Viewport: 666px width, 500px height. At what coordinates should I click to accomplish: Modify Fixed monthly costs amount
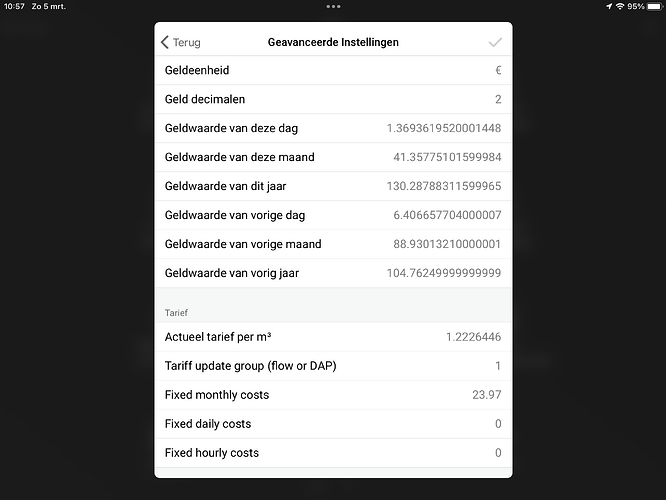(x=486, y=395)
